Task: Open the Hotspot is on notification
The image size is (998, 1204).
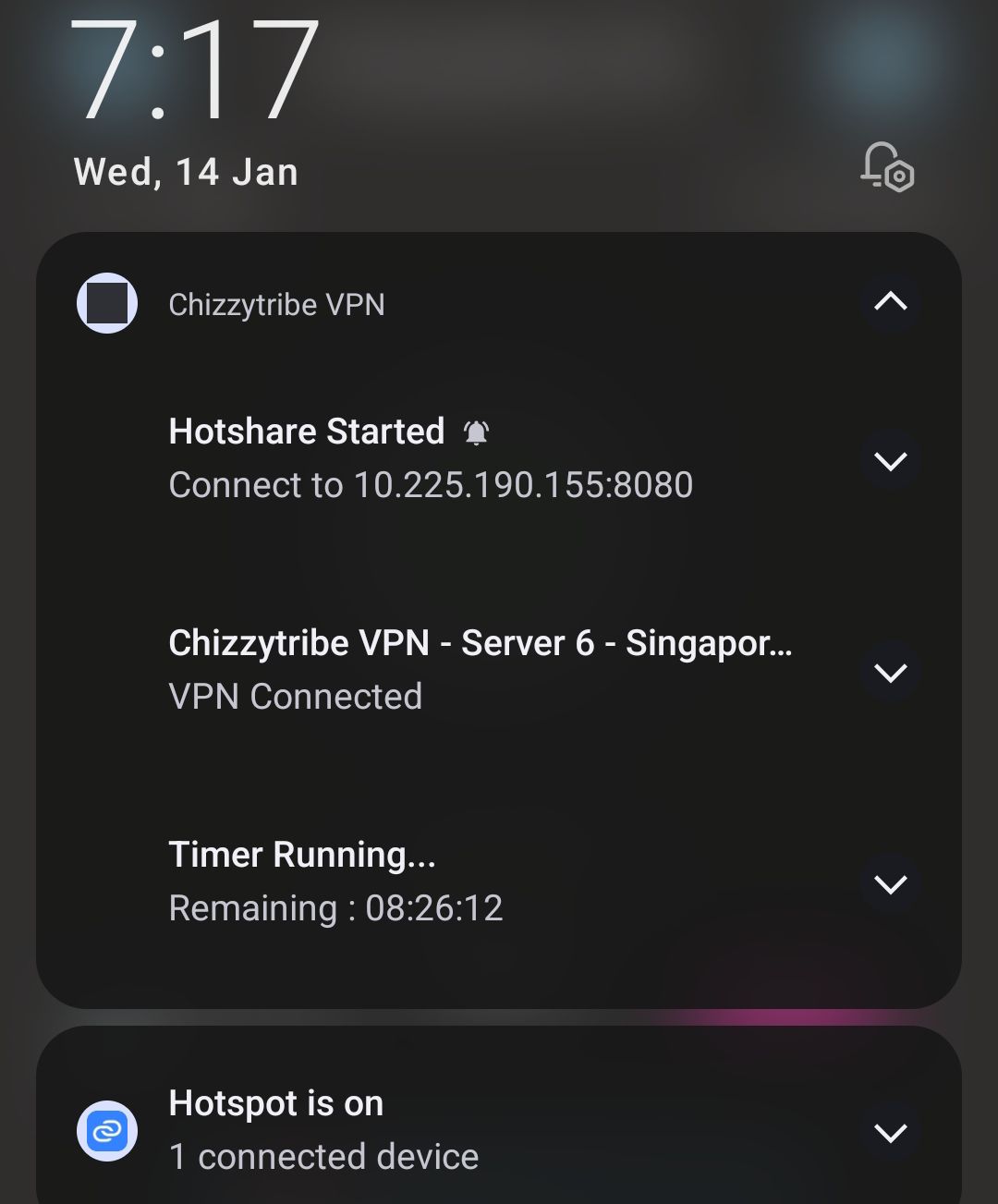Action: pos(323,1129)
